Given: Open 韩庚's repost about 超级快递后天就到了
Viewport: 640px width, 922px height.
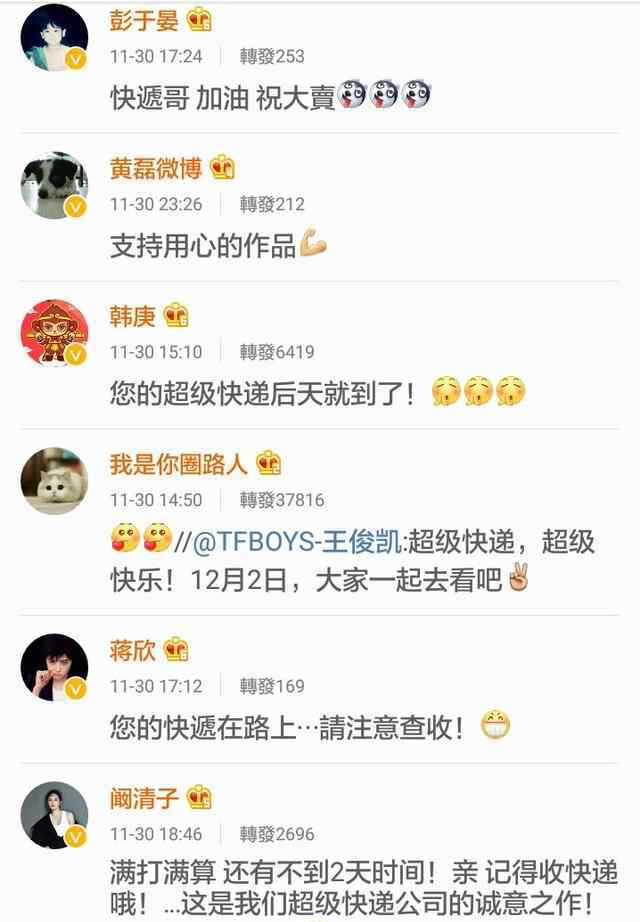Looking at the screenshot, I should pos(262,394).
